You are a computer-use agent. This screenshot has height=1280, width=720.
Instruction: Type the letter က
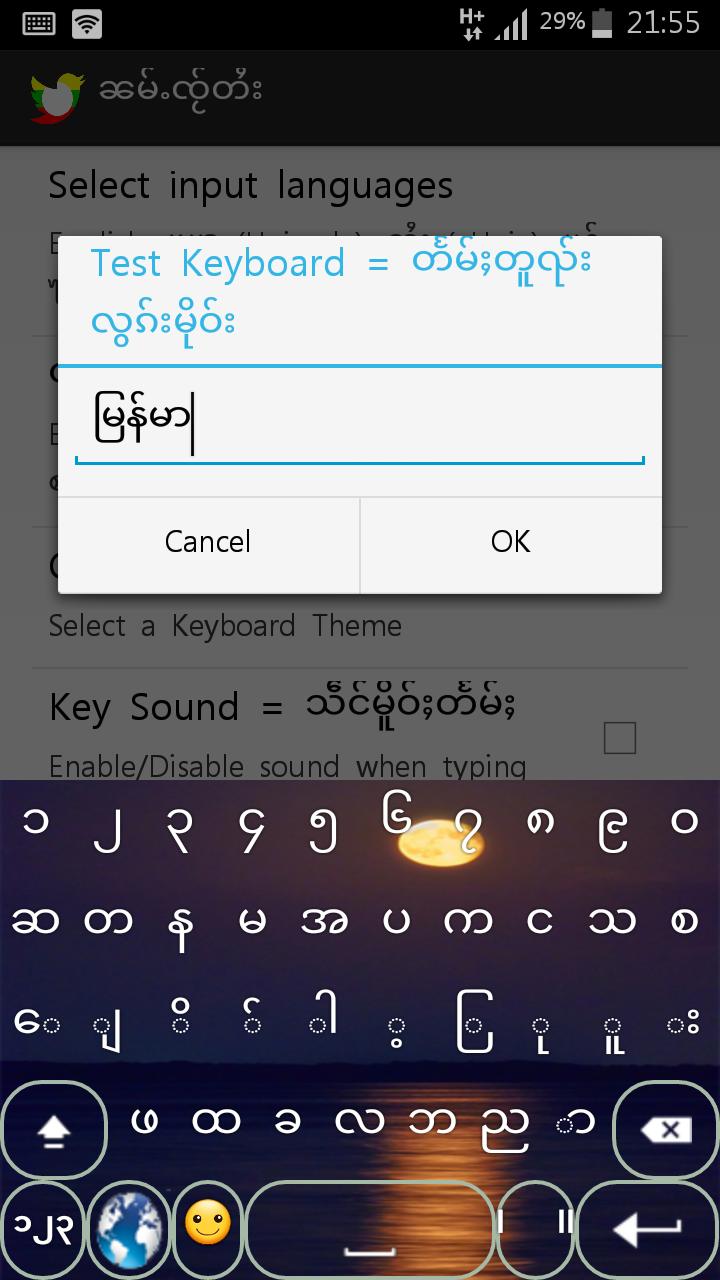(467, 922)
